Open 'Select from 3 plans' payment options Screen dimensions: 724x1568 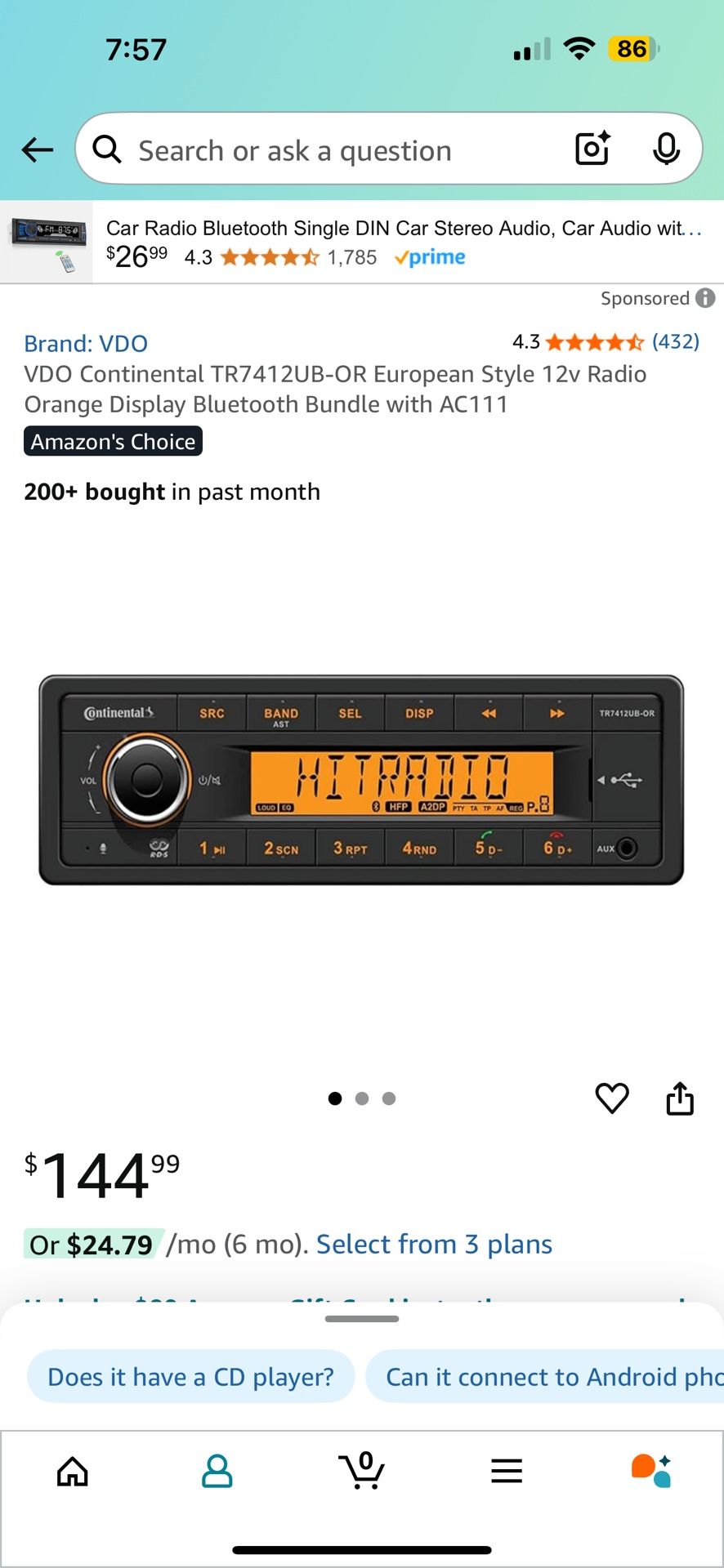click(434, 1244)
